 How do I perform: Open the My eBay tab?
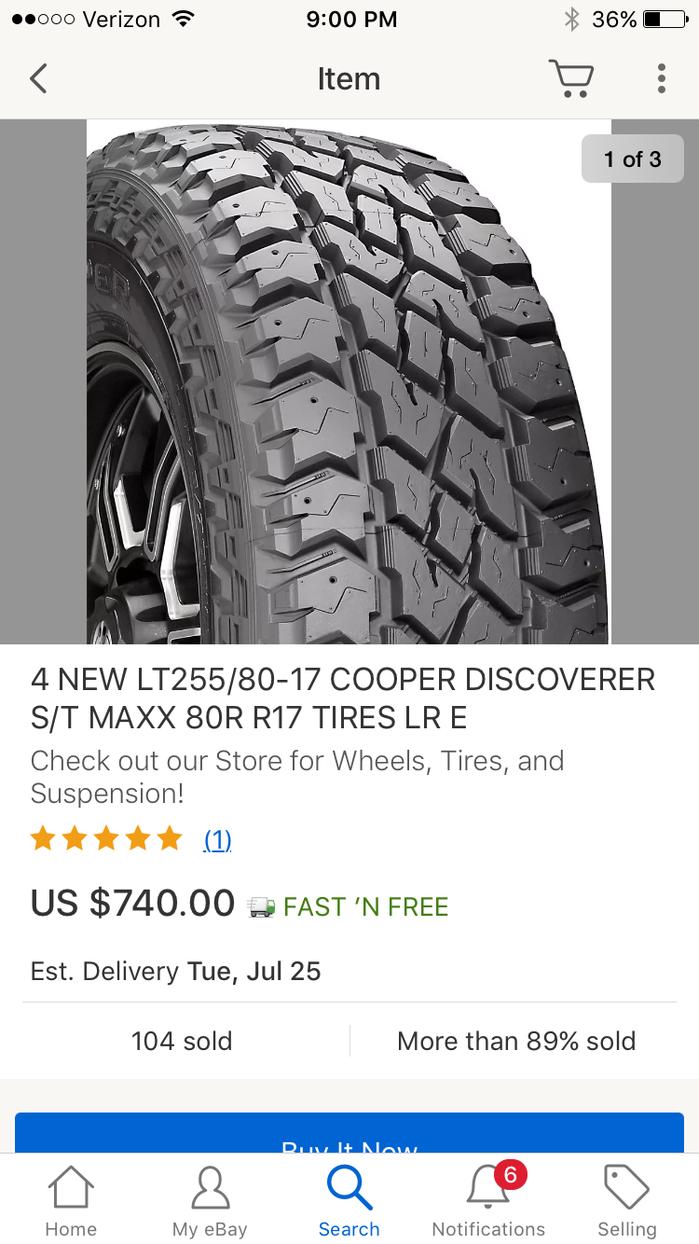coord(209,1201)
